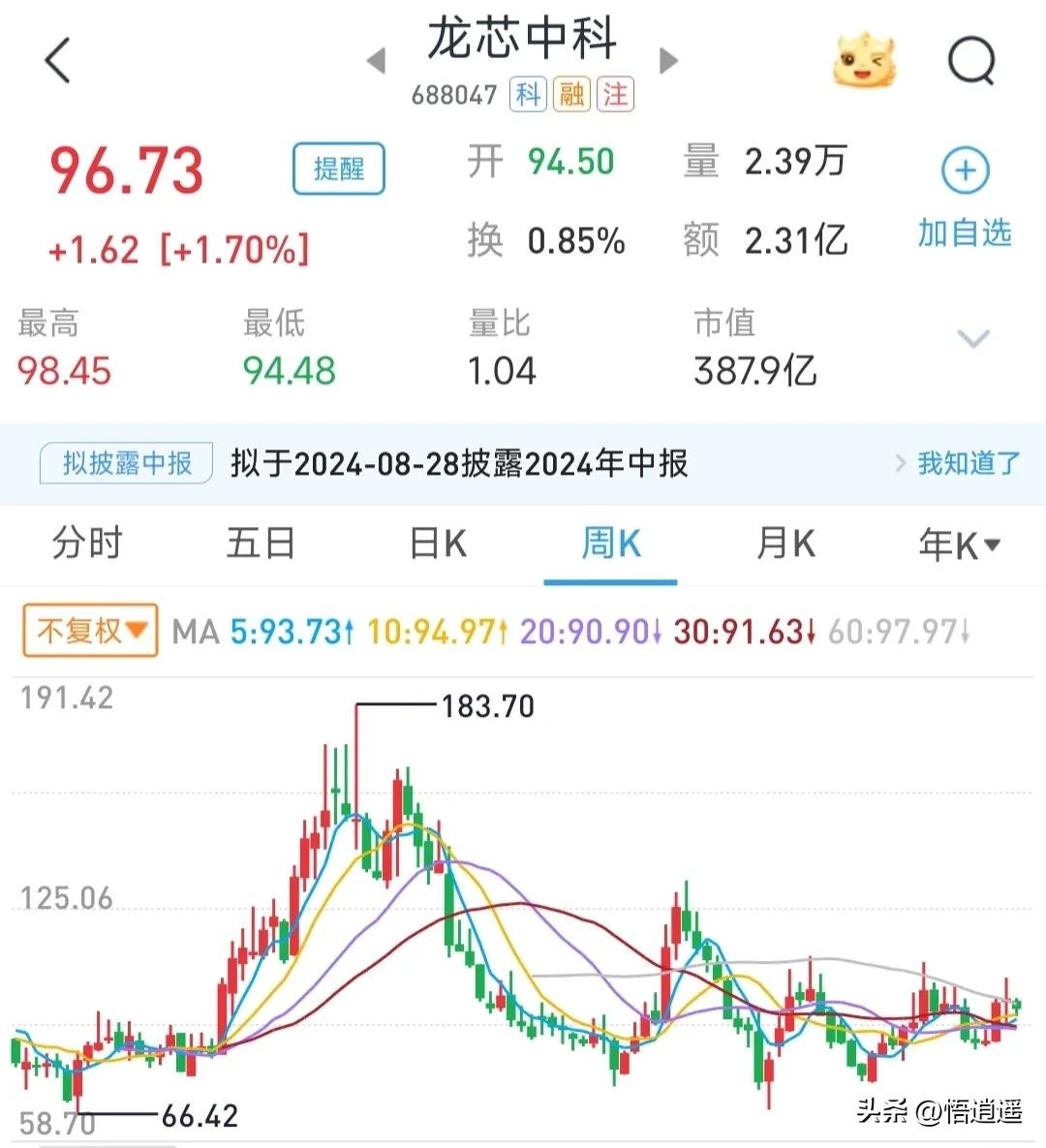Open the search magnifier icon
The height and width of the screenshot is (1148, 1046).
pyautogui.click(x=970, y=62)
